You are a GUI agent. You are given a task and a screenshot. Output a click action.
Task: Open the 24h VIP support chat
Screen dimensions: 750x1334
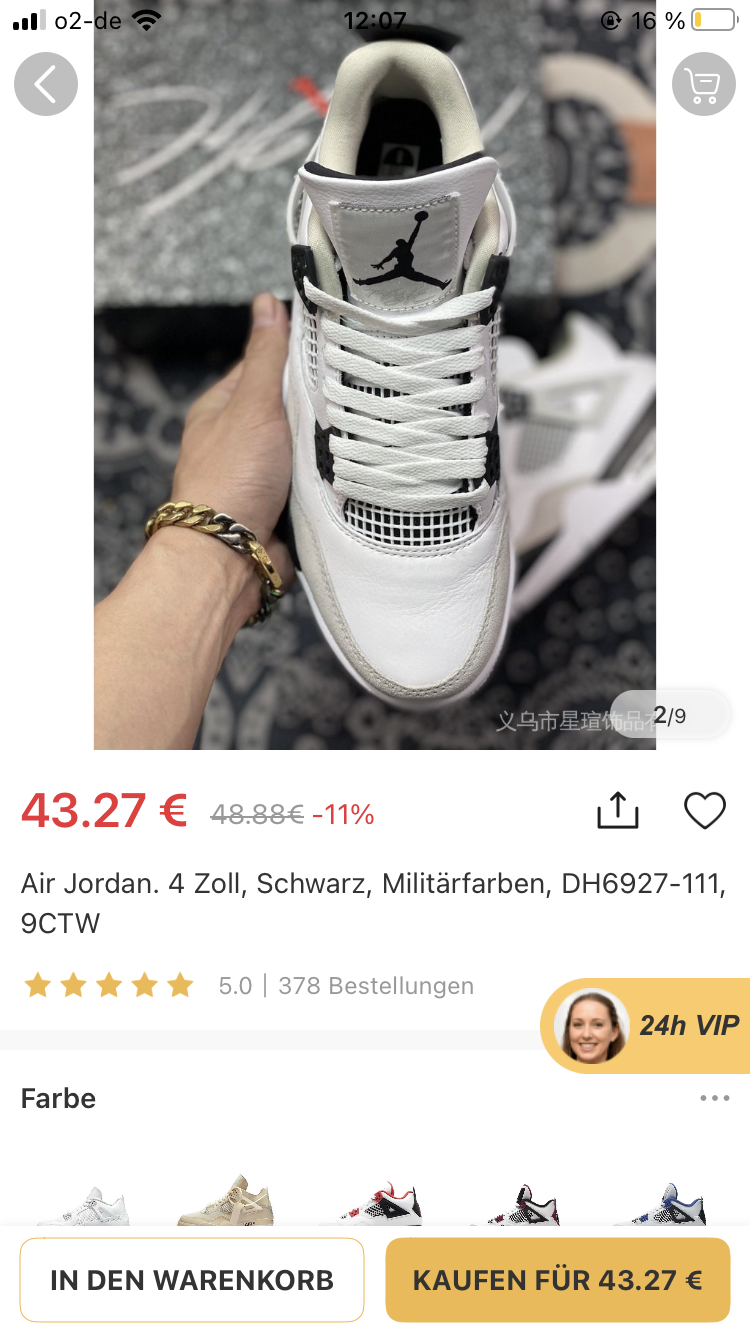pos(647,1026)
